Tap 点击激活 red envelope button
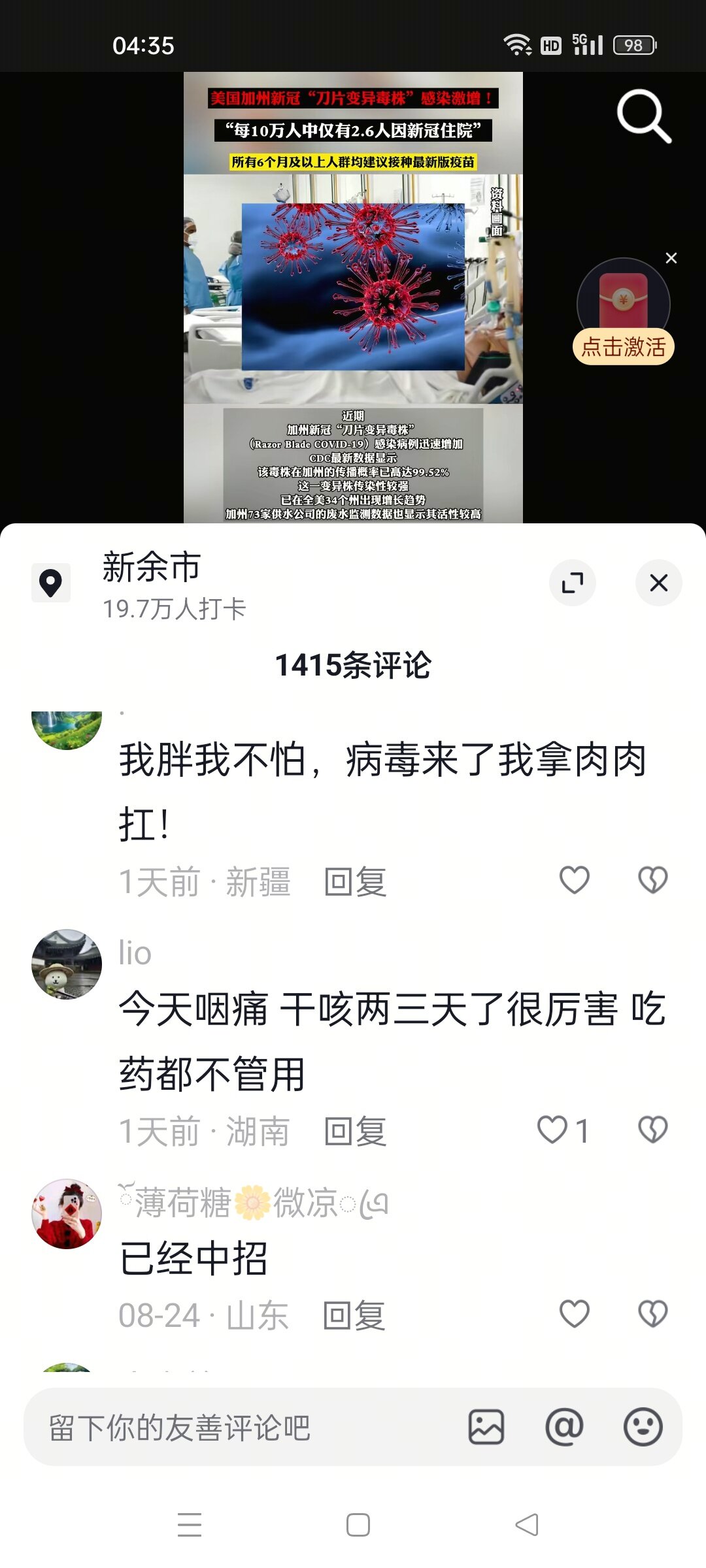This screenshot has height=1568, width=706. pos(623,346)
